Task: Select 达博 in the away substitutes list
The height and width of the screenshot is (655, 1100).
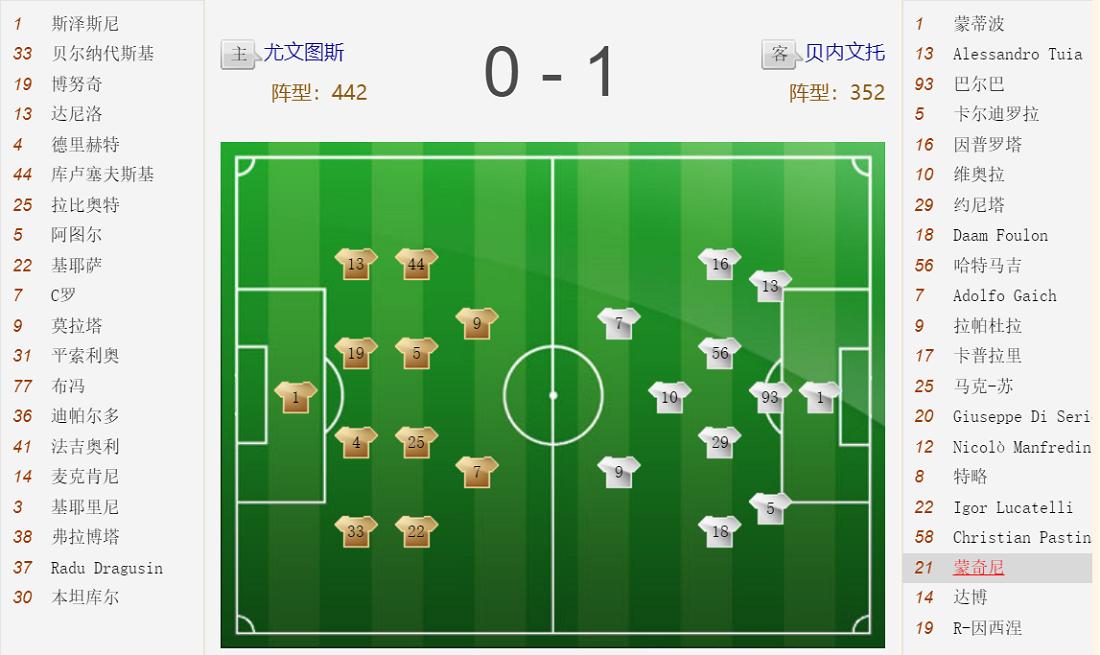Action: (x=970, y=597)
